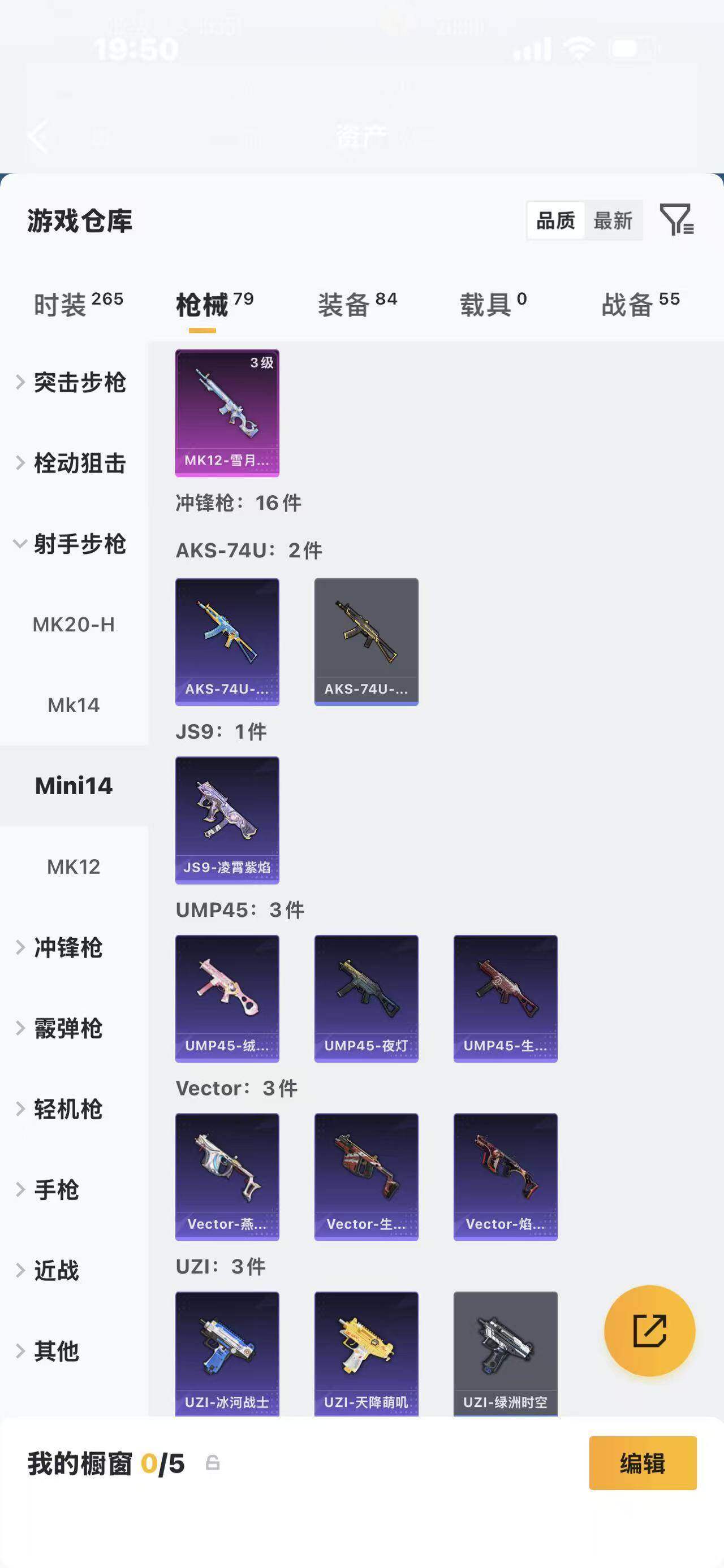Switch to the 时装 tab
Viewport: 724px width, 1568px height.
coord(78,304)
